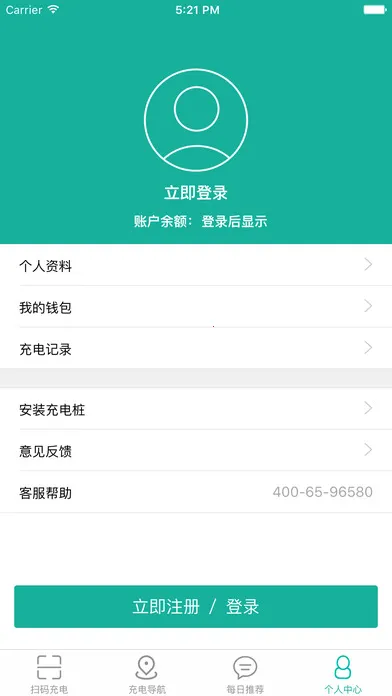Tap the 立即注册 / 登录 button

(196, 606)
